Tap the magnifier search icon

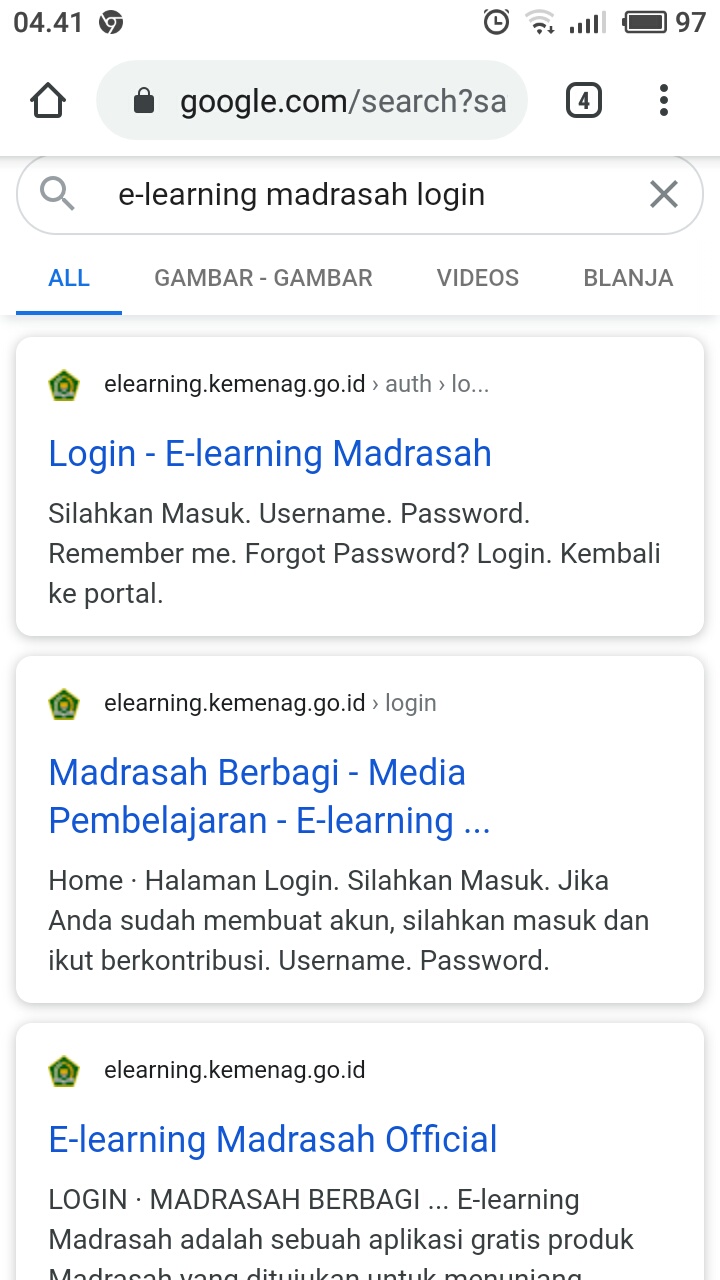(58, 194)
